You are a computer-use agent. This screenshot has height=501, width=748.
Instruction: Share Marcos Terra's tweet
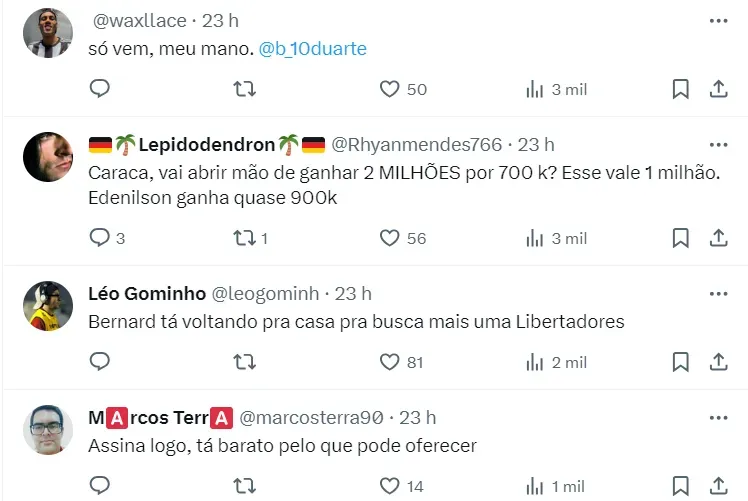click(x=718, y=486)
